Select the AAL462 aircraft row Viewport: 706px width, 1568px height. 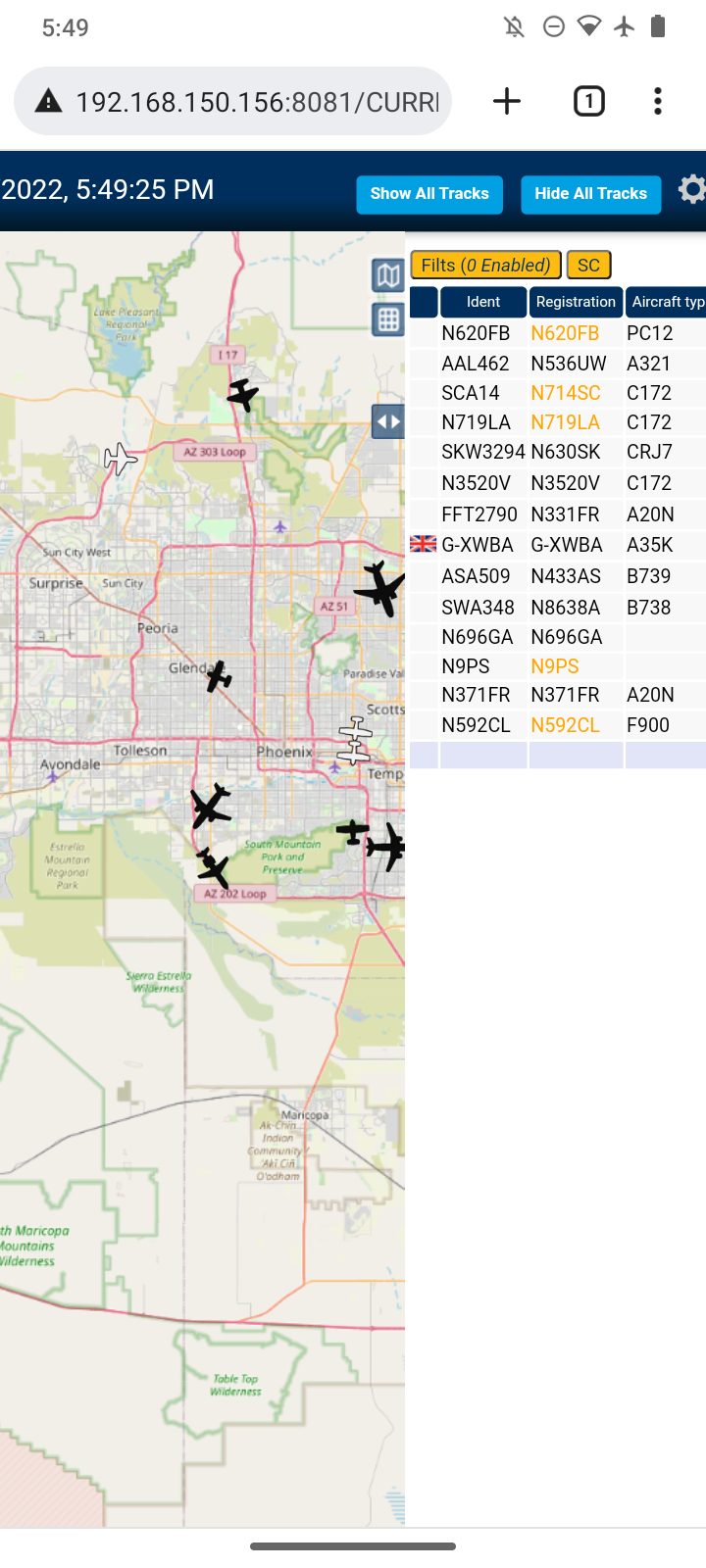coord(557,364)
